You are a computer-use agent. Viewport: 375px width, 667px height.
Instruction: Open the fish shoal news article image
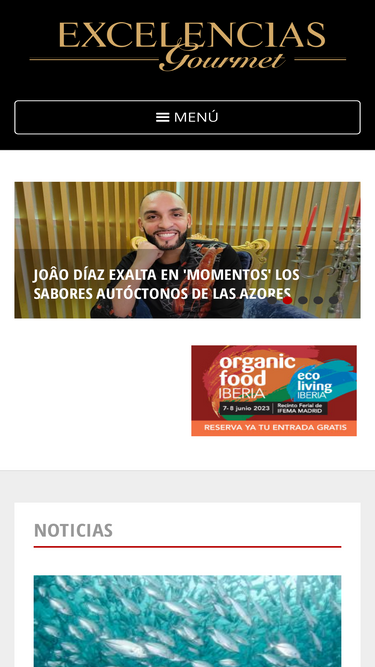click(x=188, y=621)
